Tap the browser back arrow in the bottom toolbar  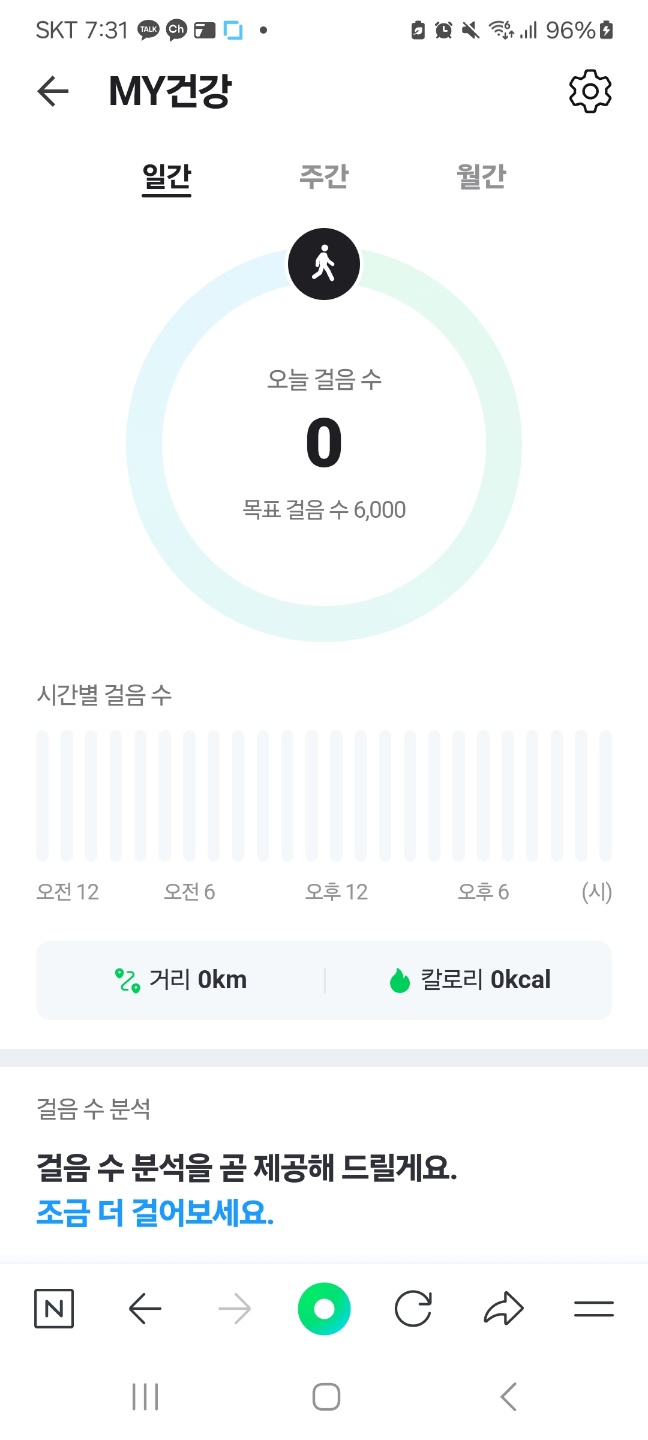(x=145, y=1309)
